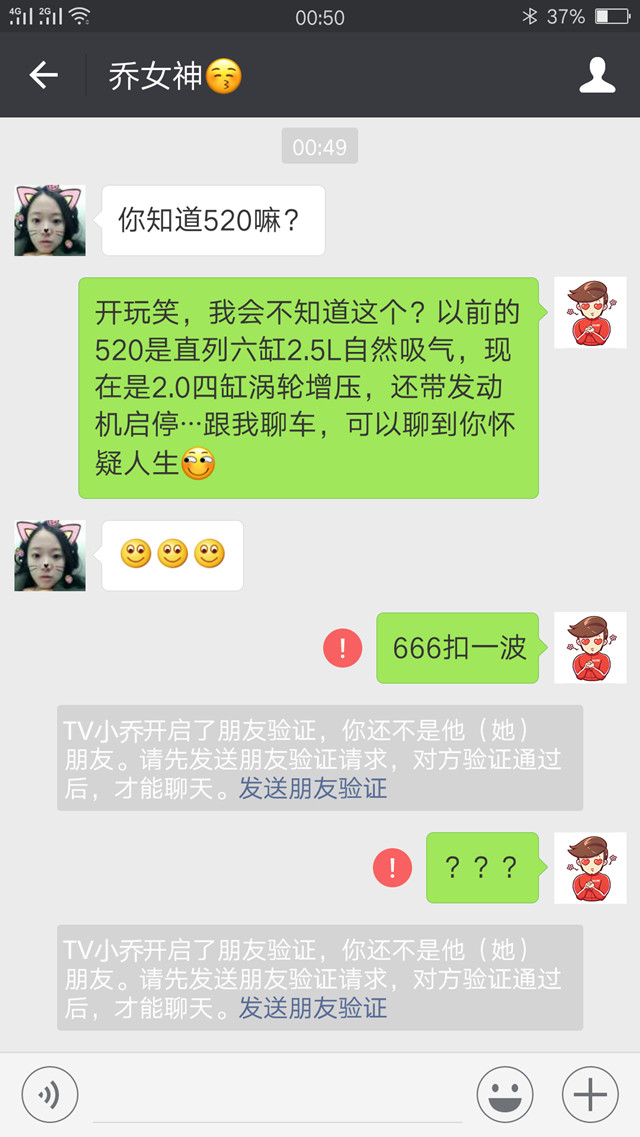
Task: Open the contact profile icon
Action: click(597, 75)
